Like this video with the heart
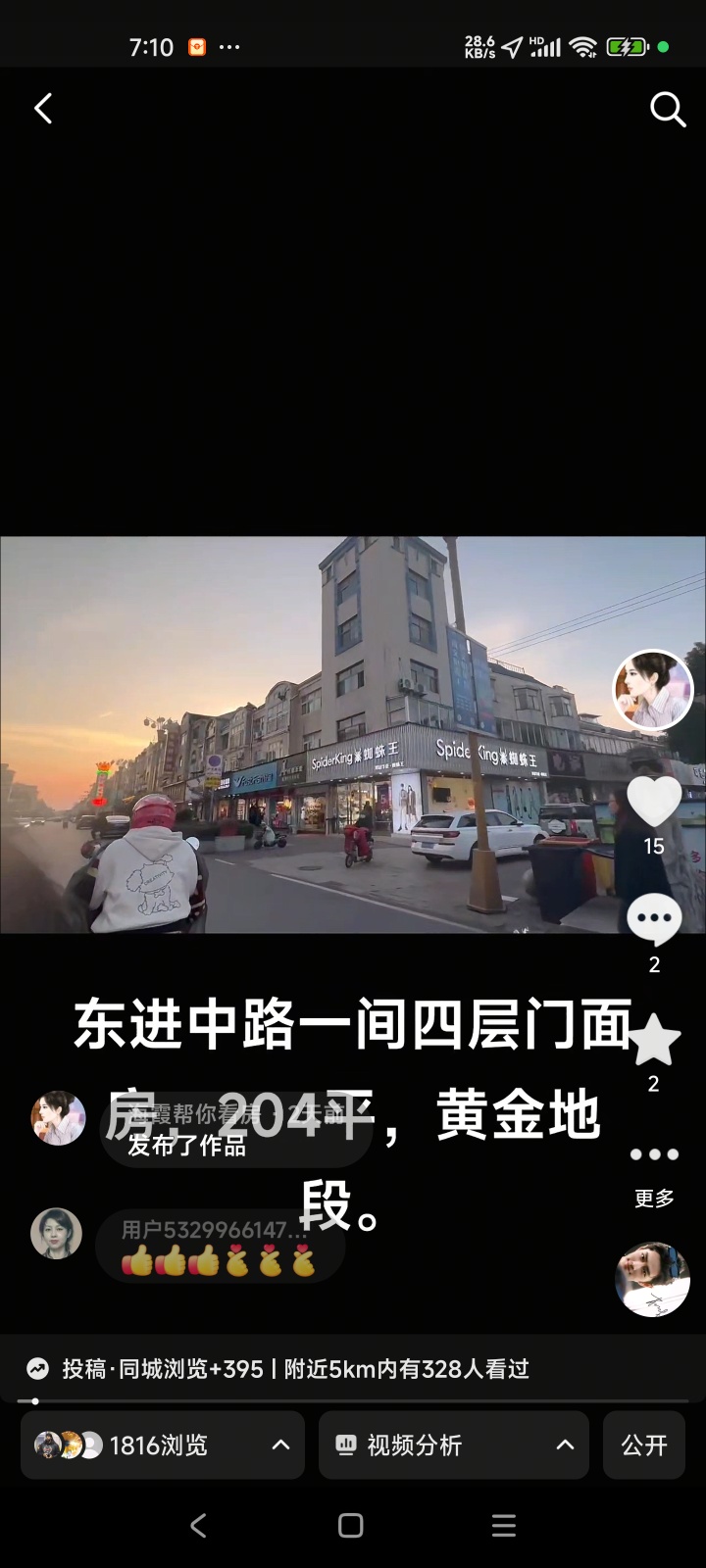This screenshot has width=706, height=1568. (654, 802)
